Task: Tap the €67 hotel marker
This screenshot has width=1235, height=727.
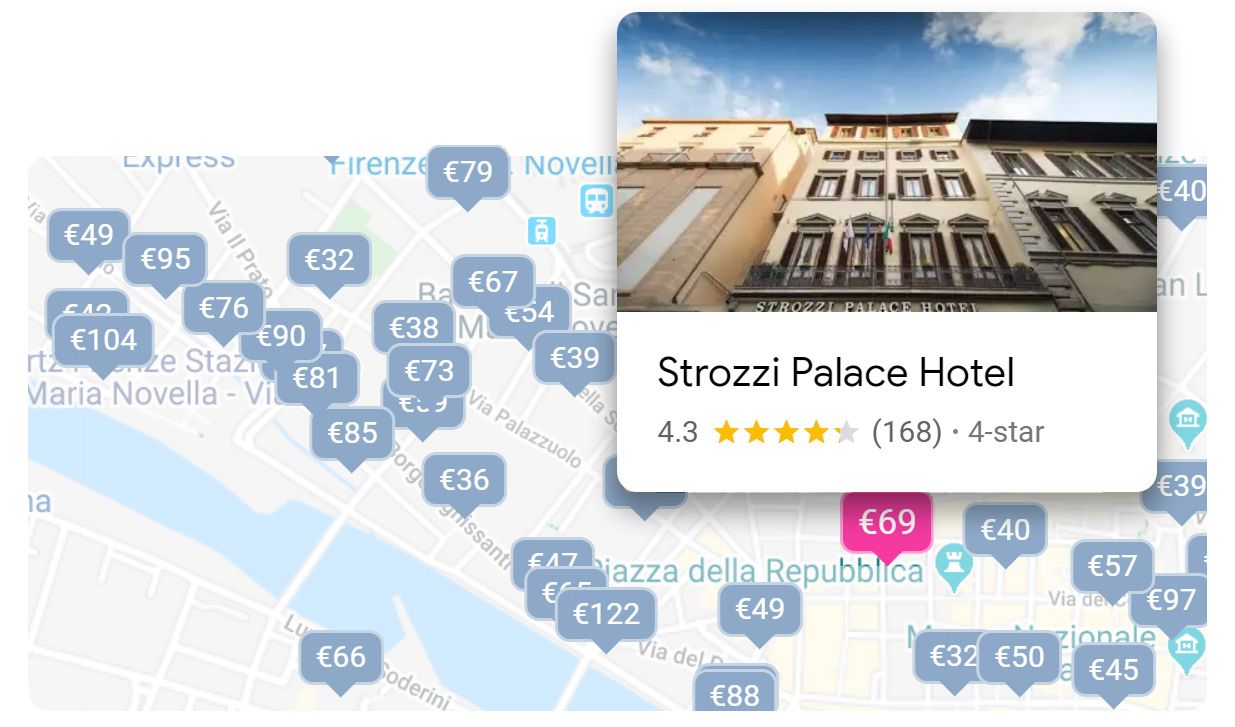Action: [x=492, y=282]
